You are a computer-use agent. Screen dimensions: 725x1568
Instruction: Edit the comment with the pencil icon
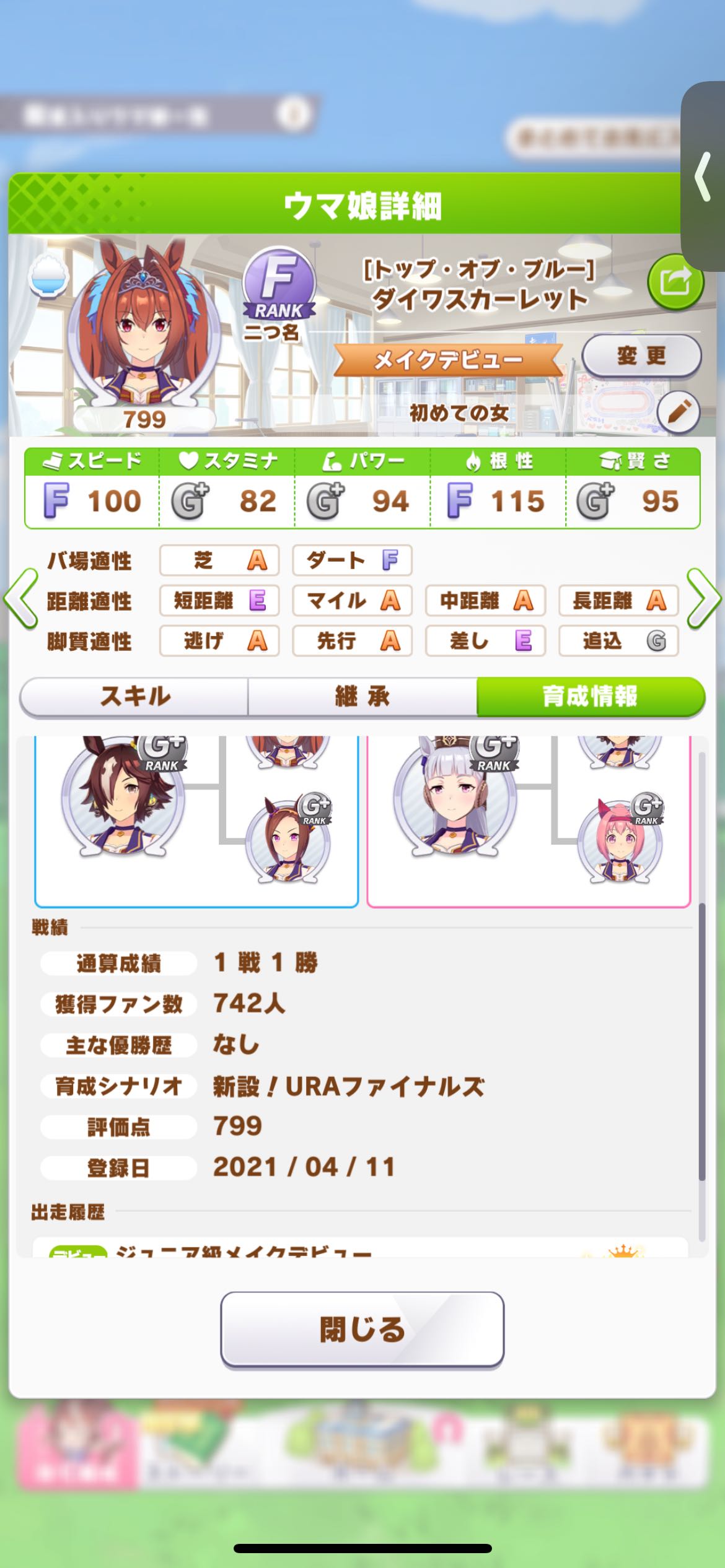(679, 411)
